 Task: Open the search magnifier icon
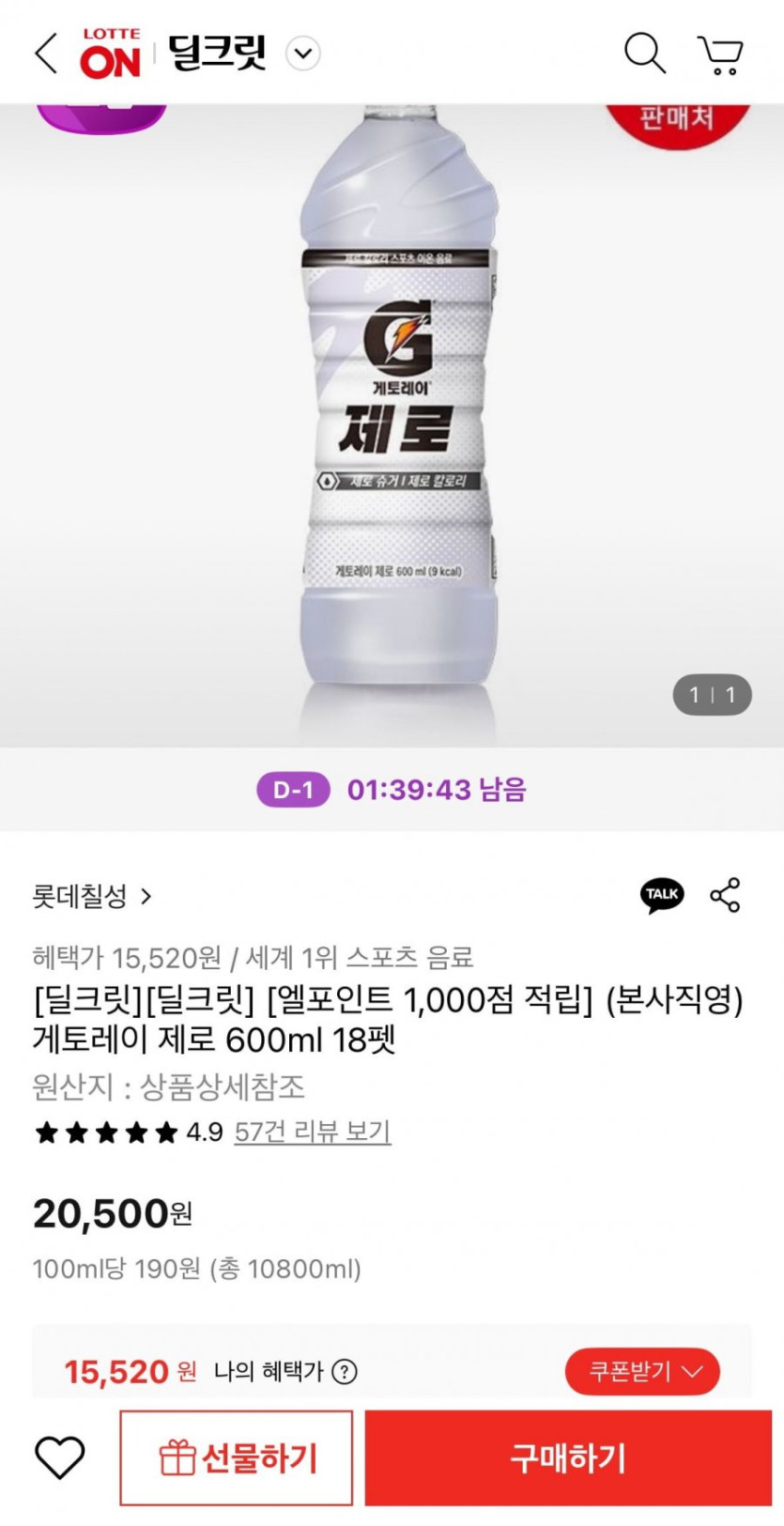(x=644, y=54)
